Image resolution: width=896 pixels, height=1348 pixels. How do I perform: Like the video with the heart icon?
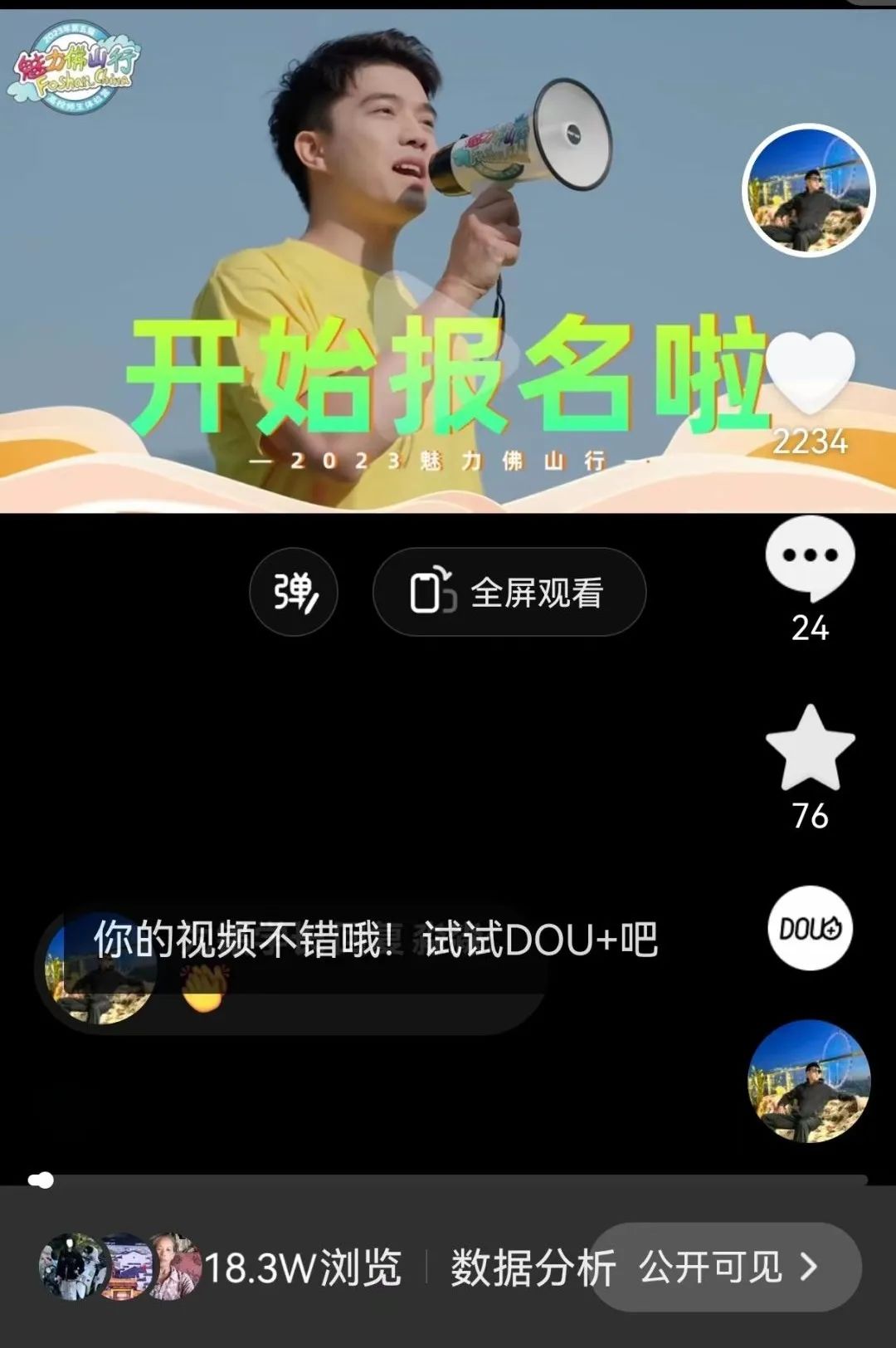point(810,374)
